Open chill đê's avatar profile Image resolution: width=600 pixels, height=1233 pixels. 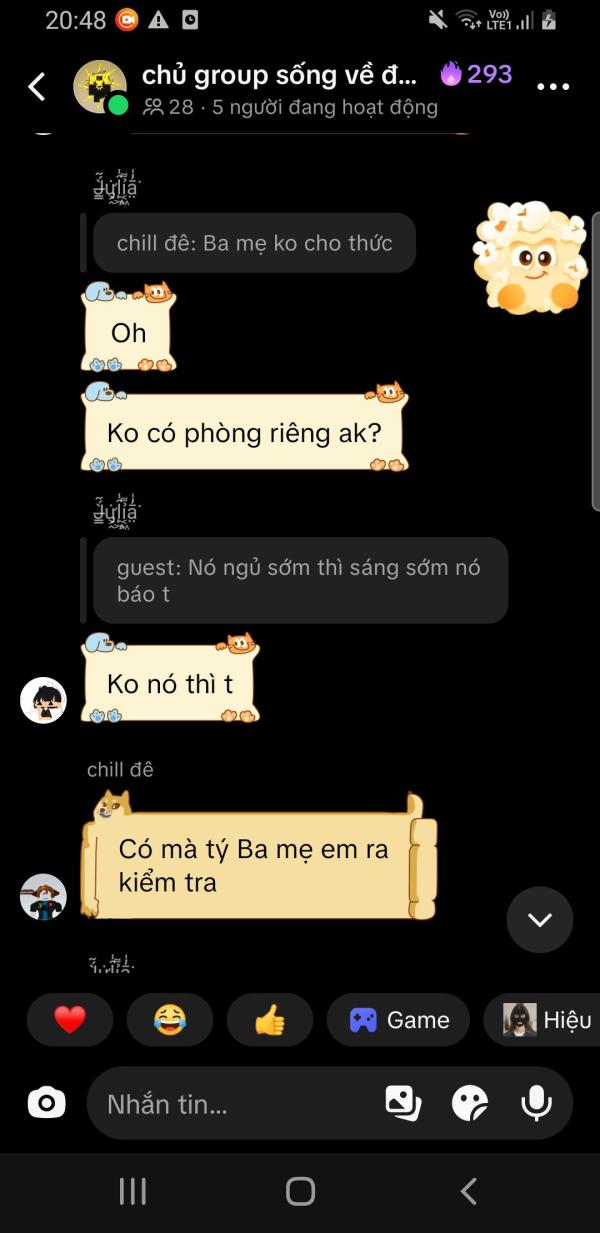pyautogui.click(x=43, y=897)
